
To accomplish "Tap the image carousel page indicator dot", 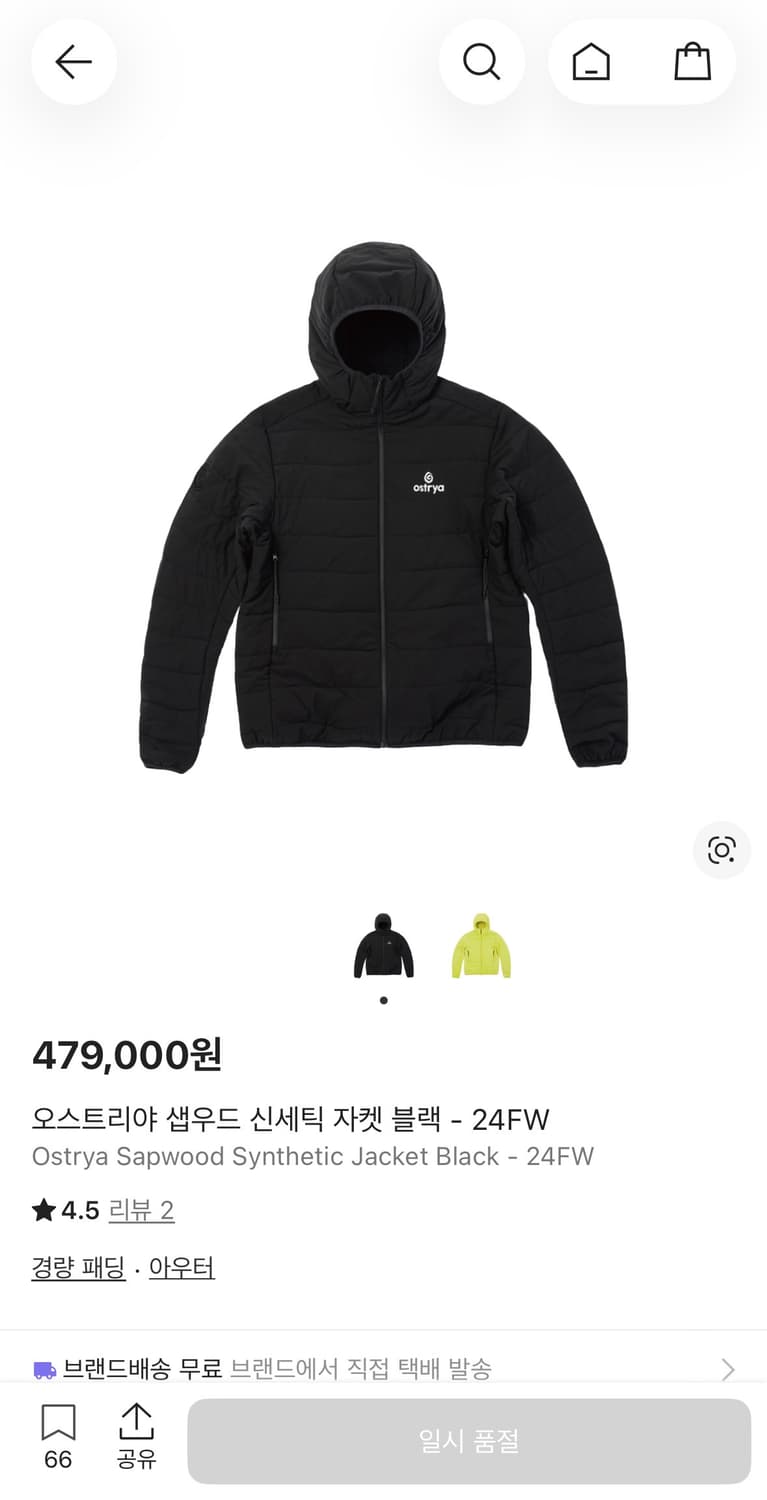I will click(383, 999).
